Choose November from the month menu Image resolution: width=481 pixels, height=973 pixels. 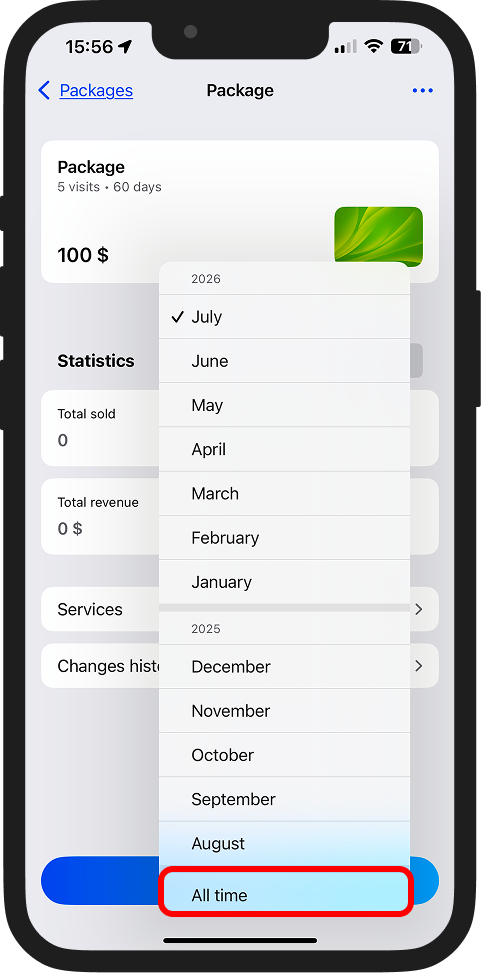pos(284,711)
